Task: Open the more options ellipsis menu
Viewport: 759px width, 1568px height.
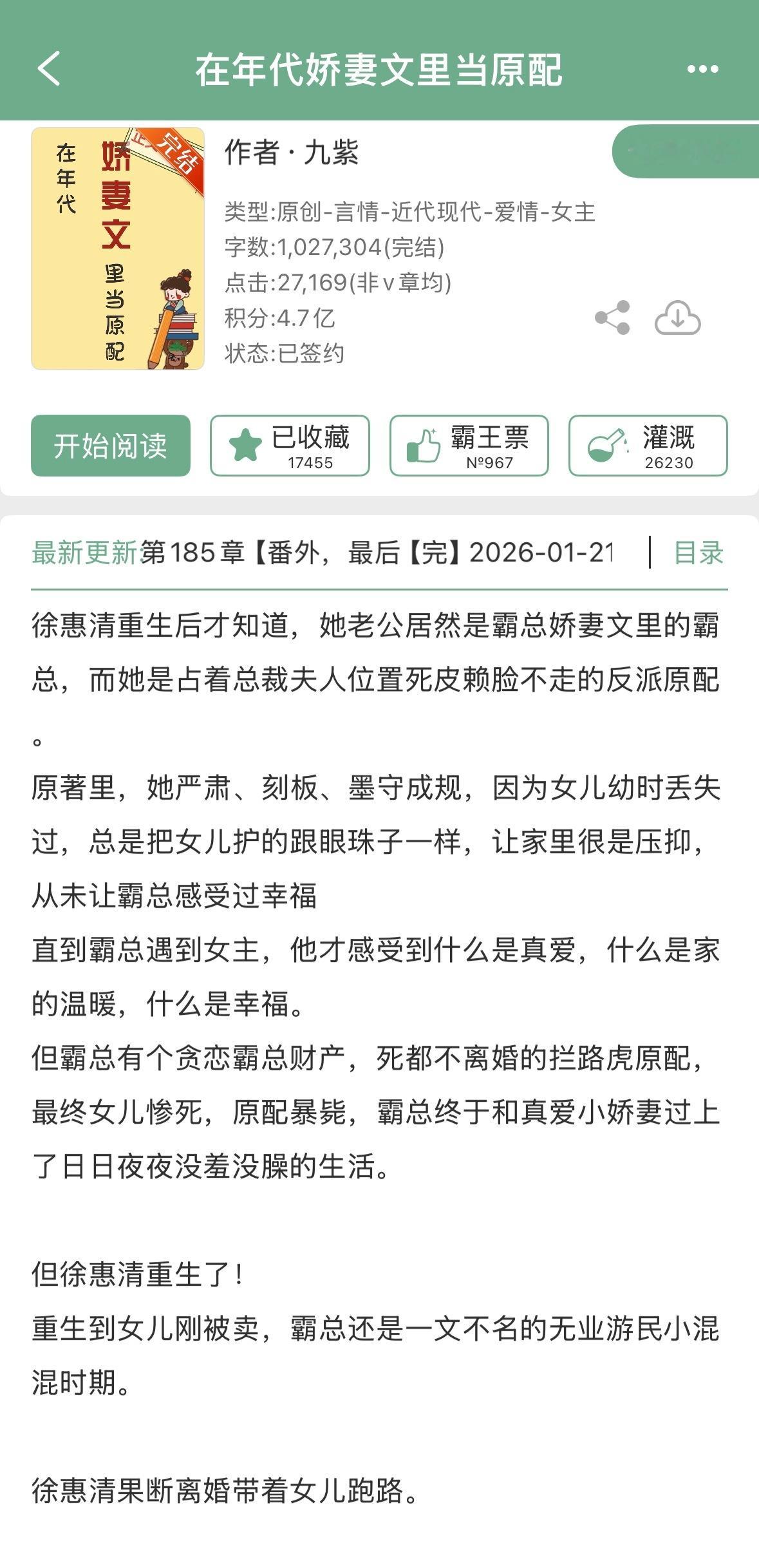Action: coord(703,71)
